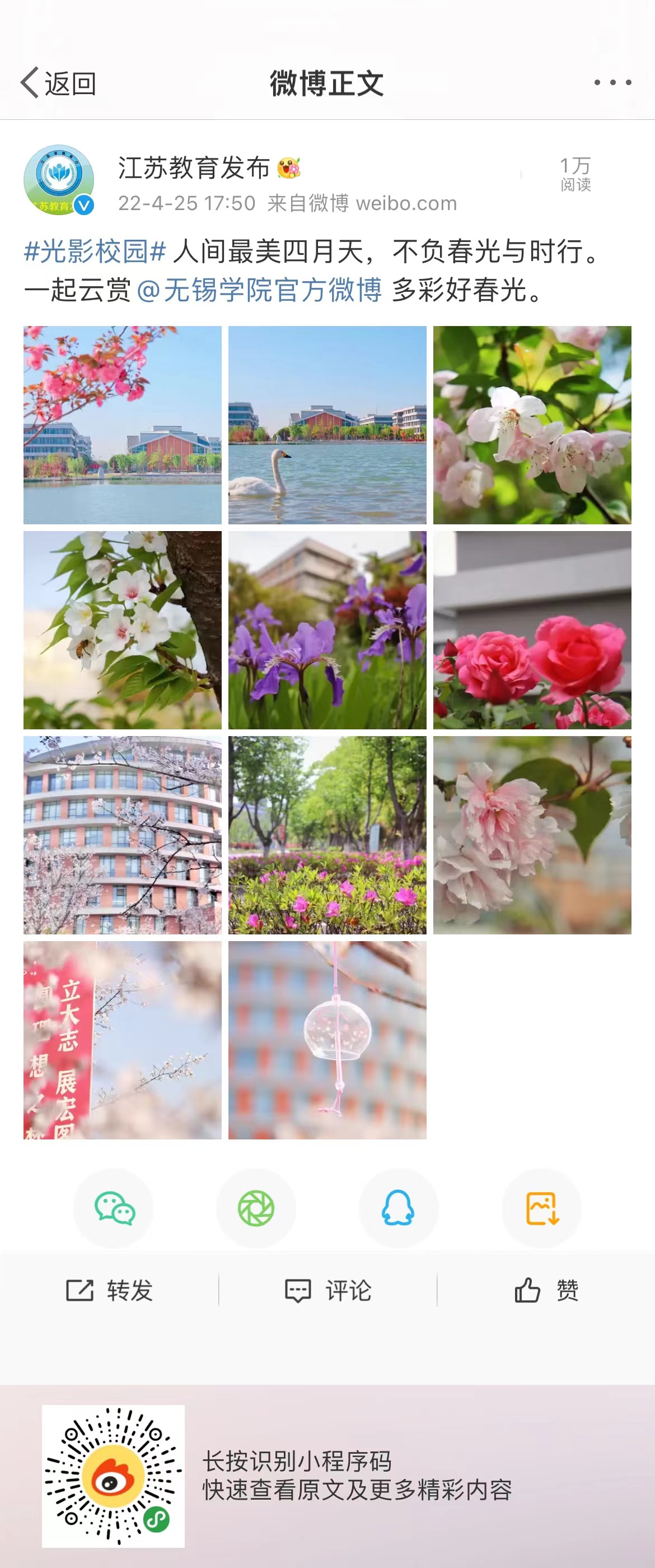Image resolution: width=655 pixels, height=1568 pixels.
Task: Open the three-dot overflow menu
Action: pyautogui.click(x=612, y=82)
